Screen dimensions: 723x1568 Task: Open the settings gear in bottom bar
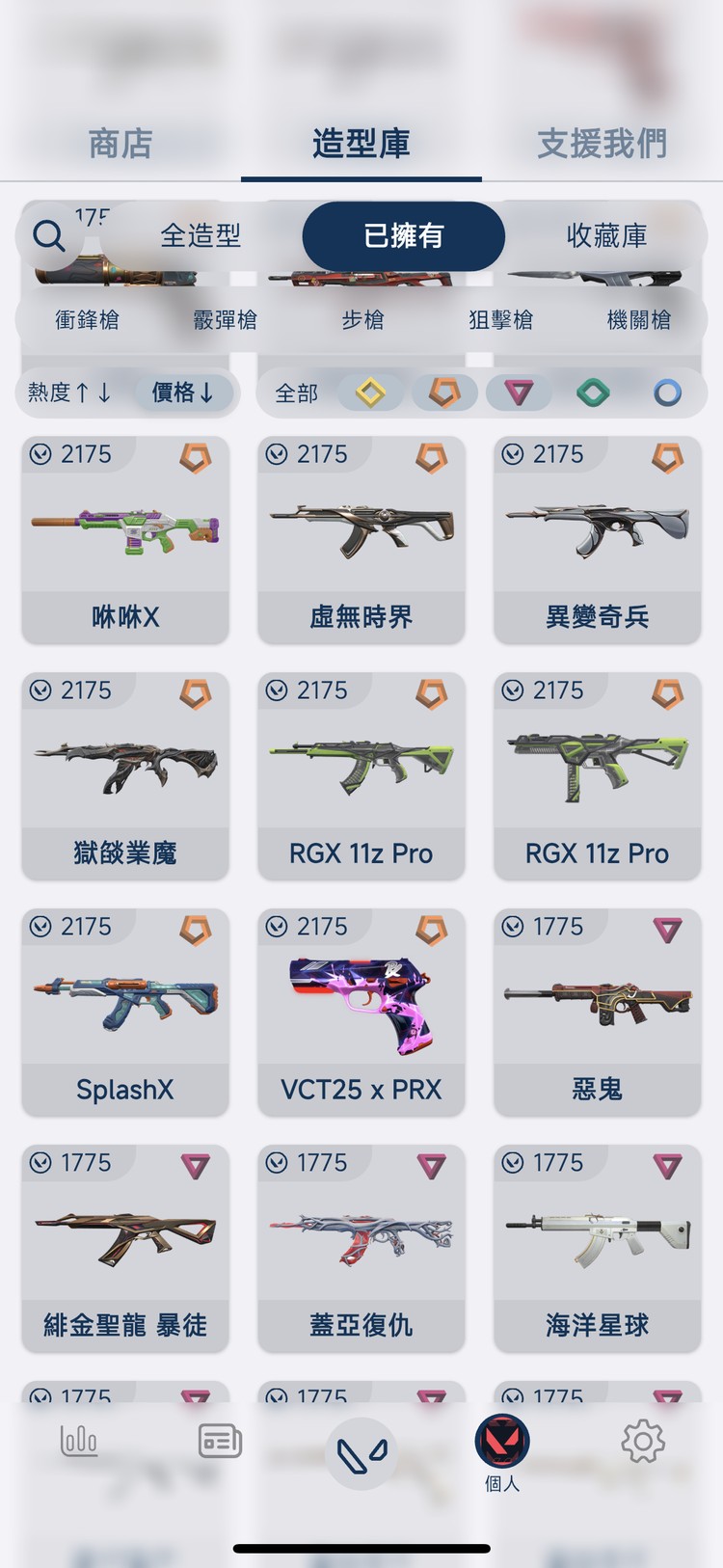643,1442
